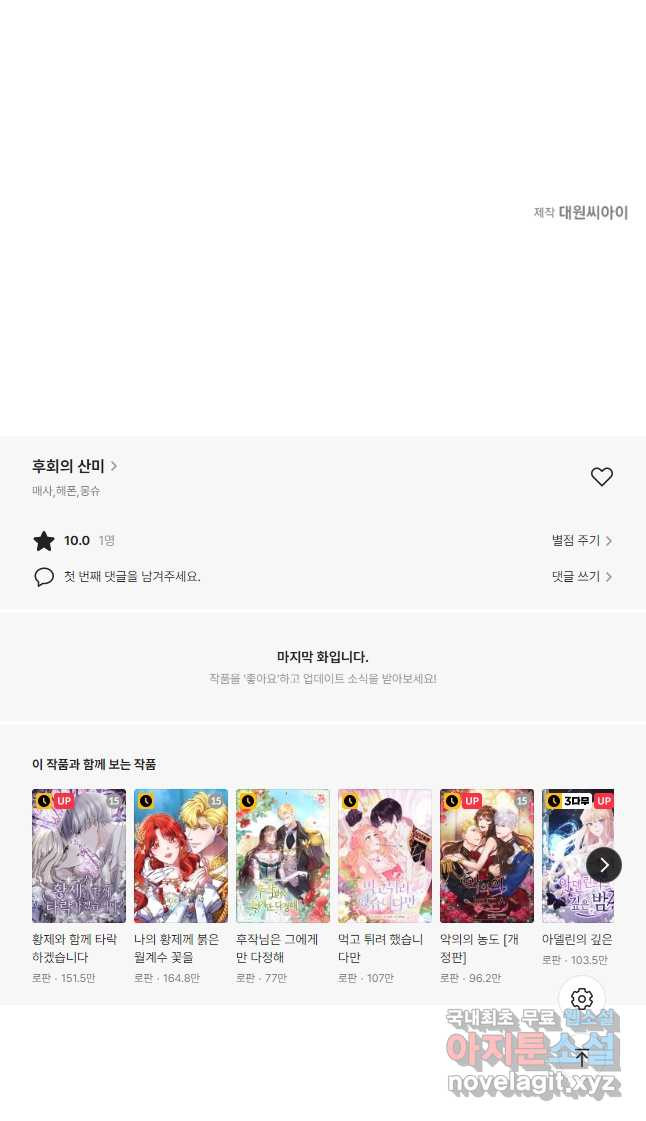
Task: Open 후작님은 그에게만 다정해 webtoon
Action: 283,856
